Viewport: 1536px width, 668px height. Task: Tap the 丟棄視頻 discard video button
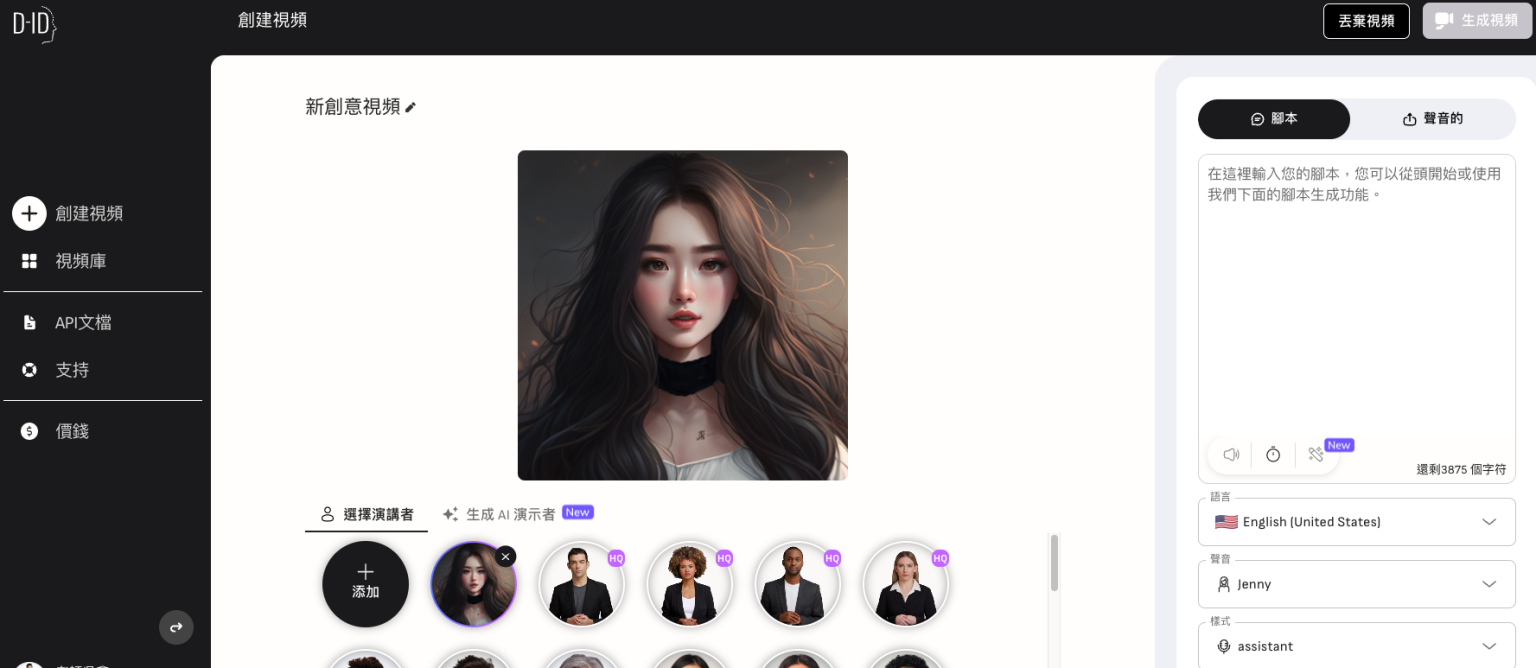point(1366,21)
